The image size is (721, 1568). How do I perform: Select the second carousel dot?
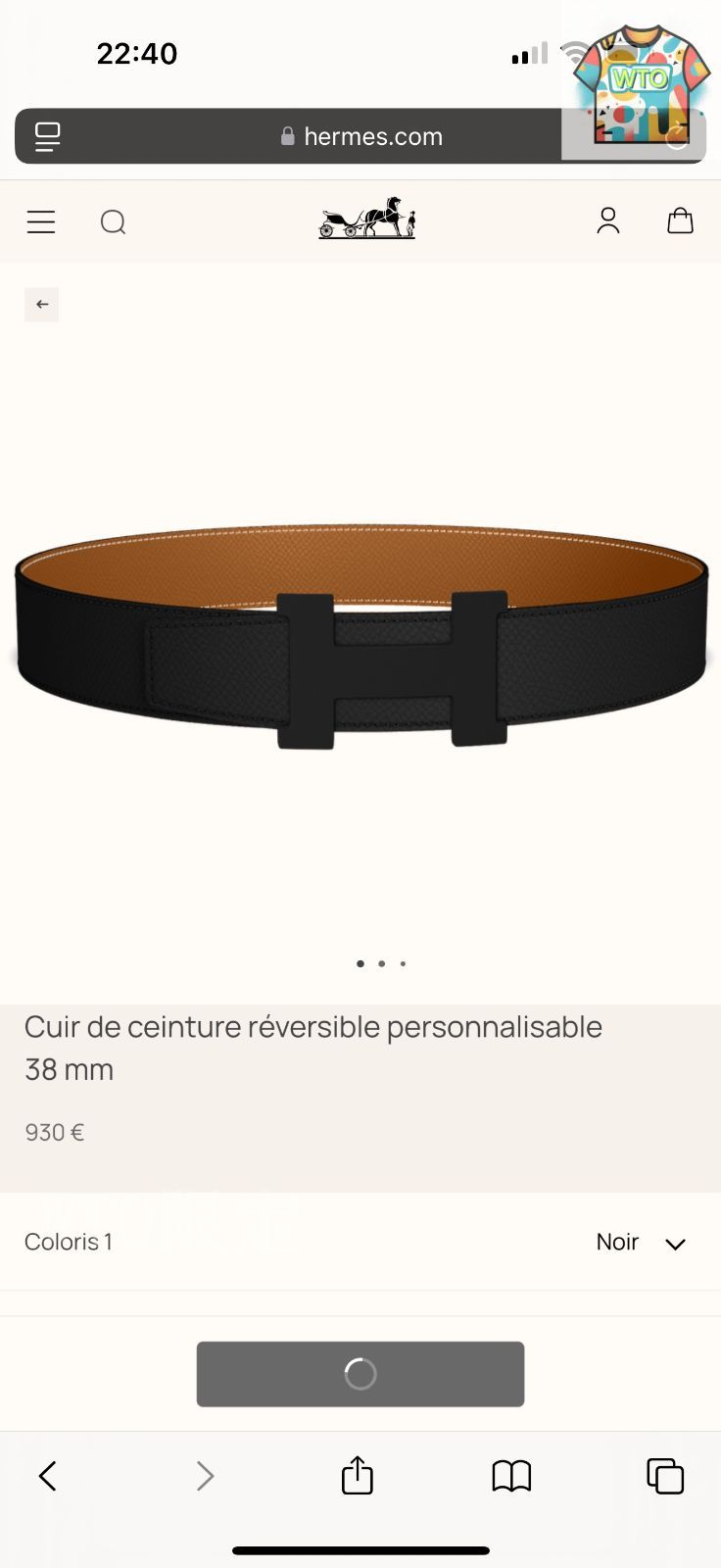(x=381, y=963)
